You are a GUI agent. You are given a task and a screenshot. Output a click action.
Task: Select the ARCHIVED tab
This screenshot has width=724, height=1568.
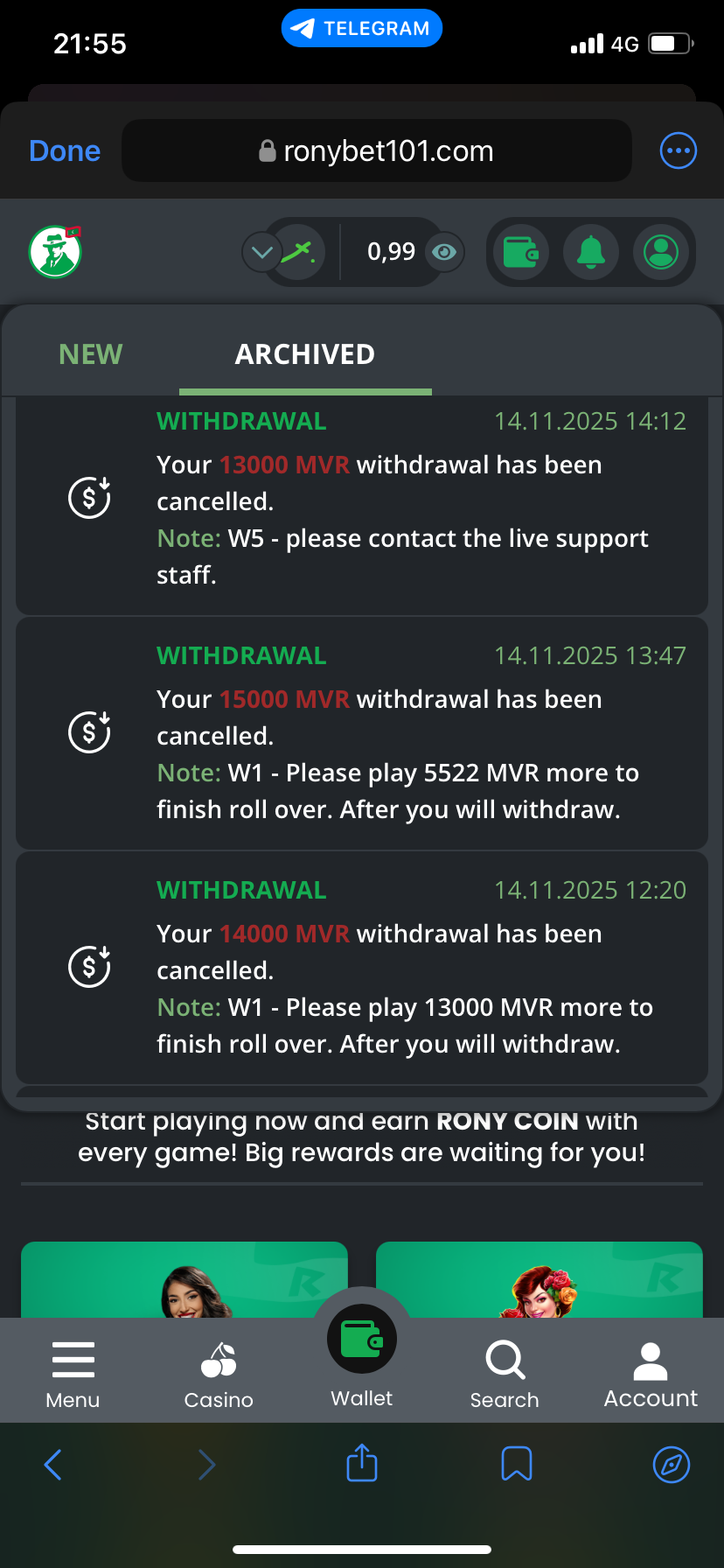click(304, 354)
